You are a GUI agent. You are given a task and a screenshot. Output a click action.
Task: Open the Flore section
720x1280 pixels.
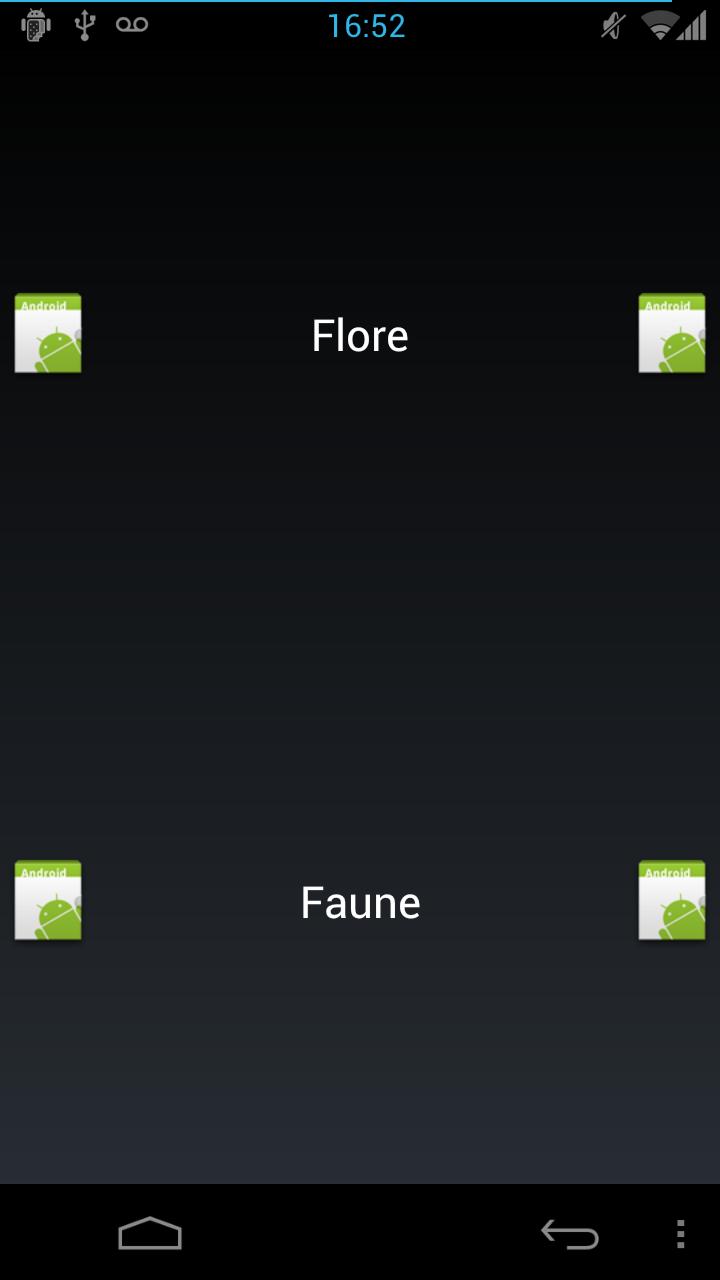tap(360, 336)
